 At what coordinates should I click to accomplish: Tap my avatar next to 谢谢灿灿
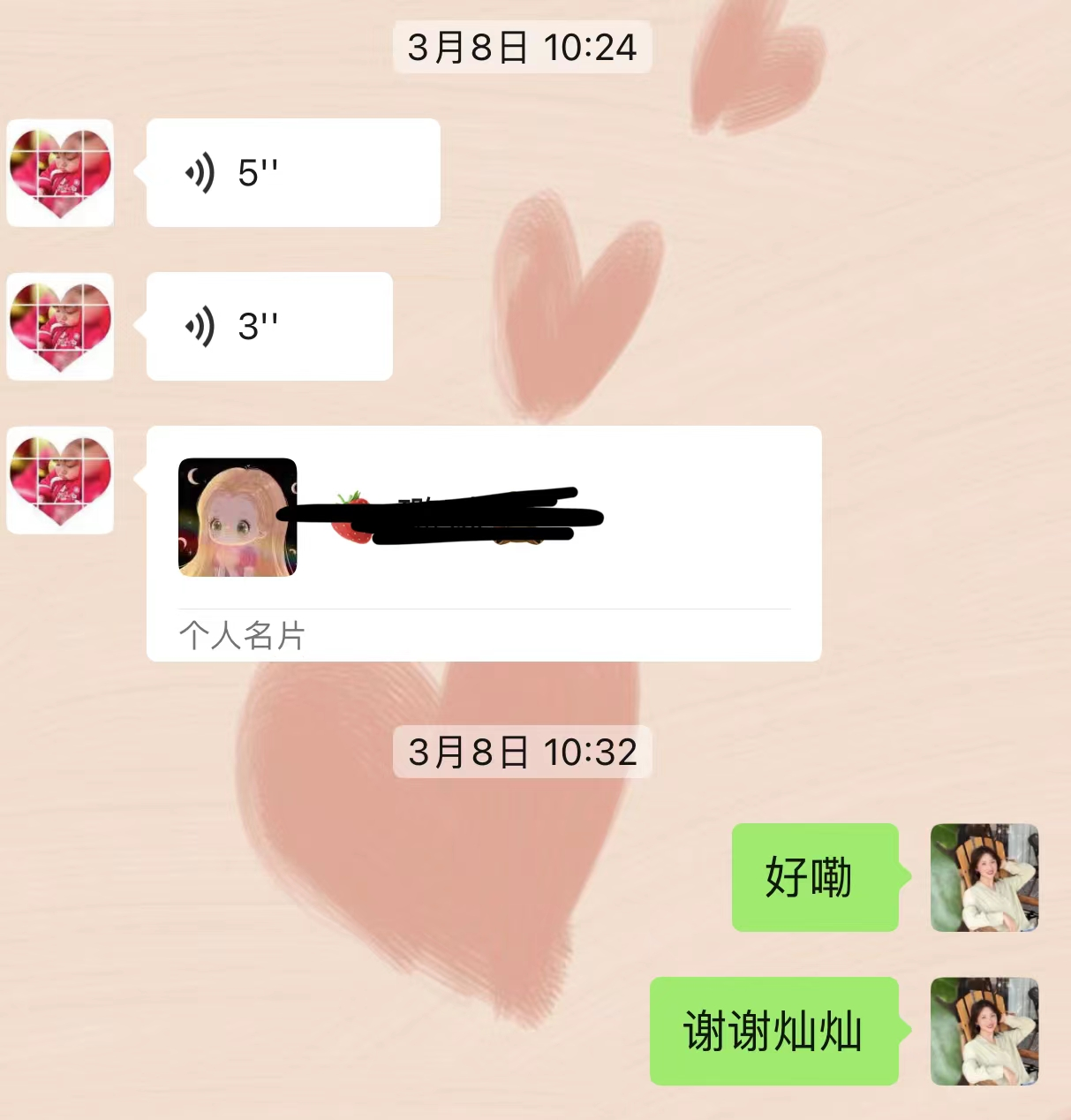(984, 1031)
